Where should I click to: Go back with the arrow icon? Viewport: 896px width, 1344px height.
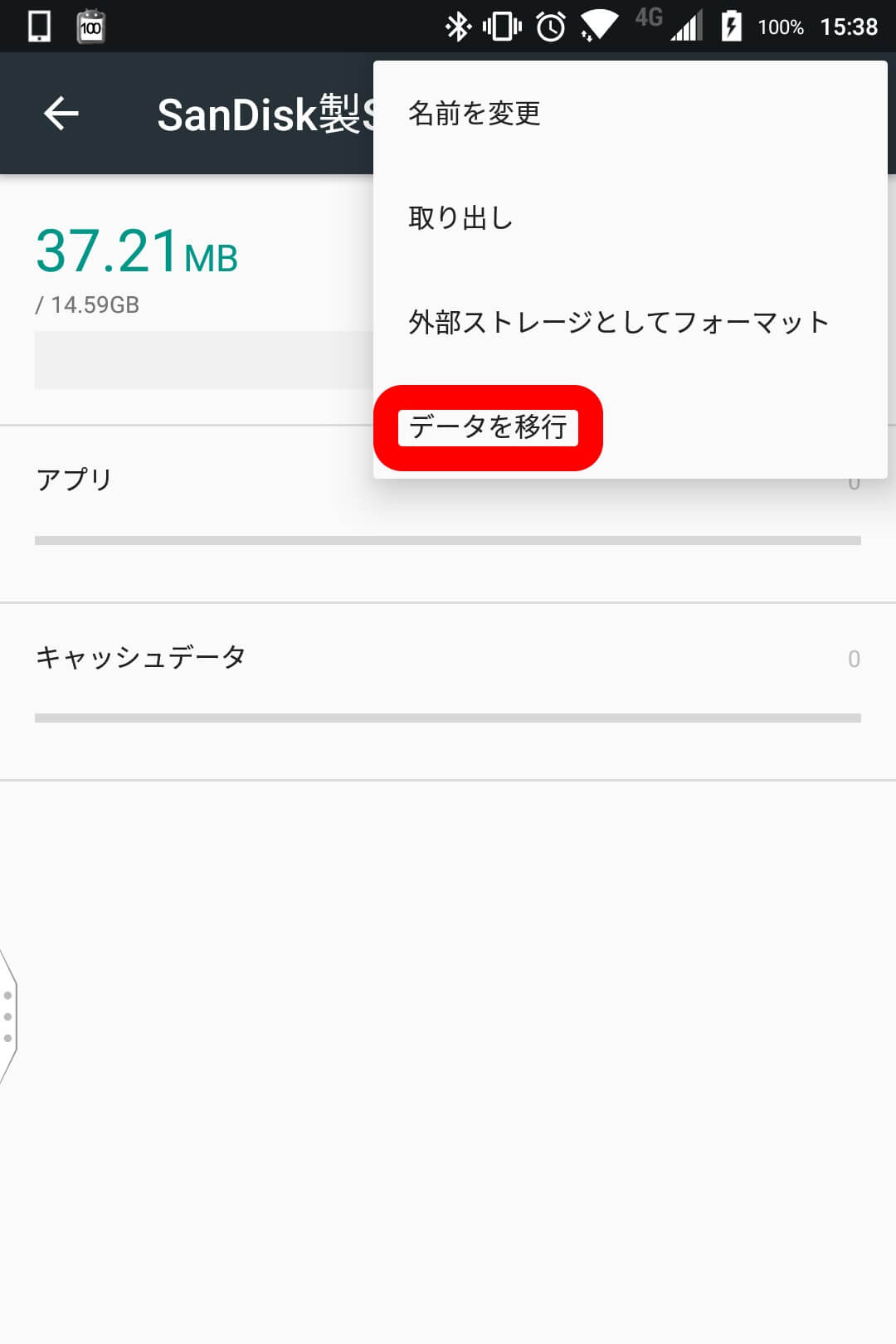click(61, 114)
